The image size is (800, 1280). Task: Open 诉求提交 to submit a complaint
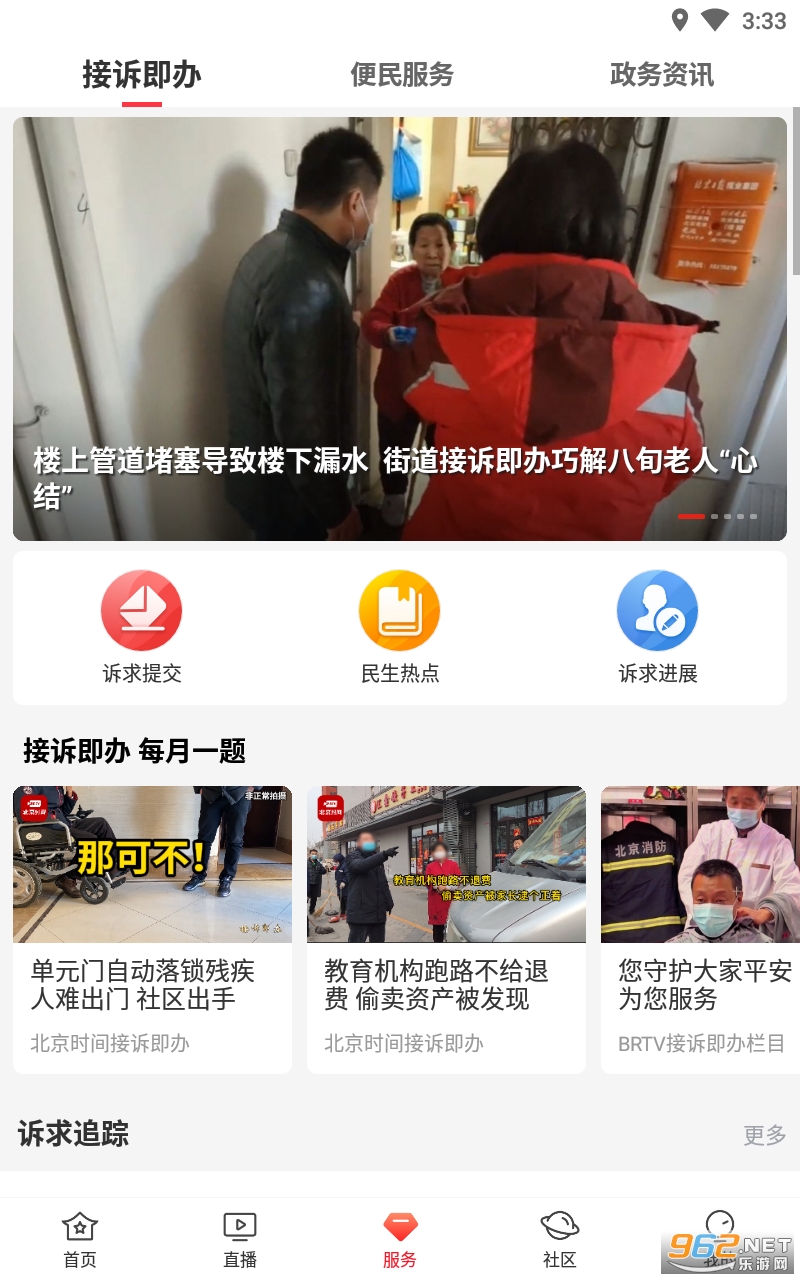pos(141,627)
